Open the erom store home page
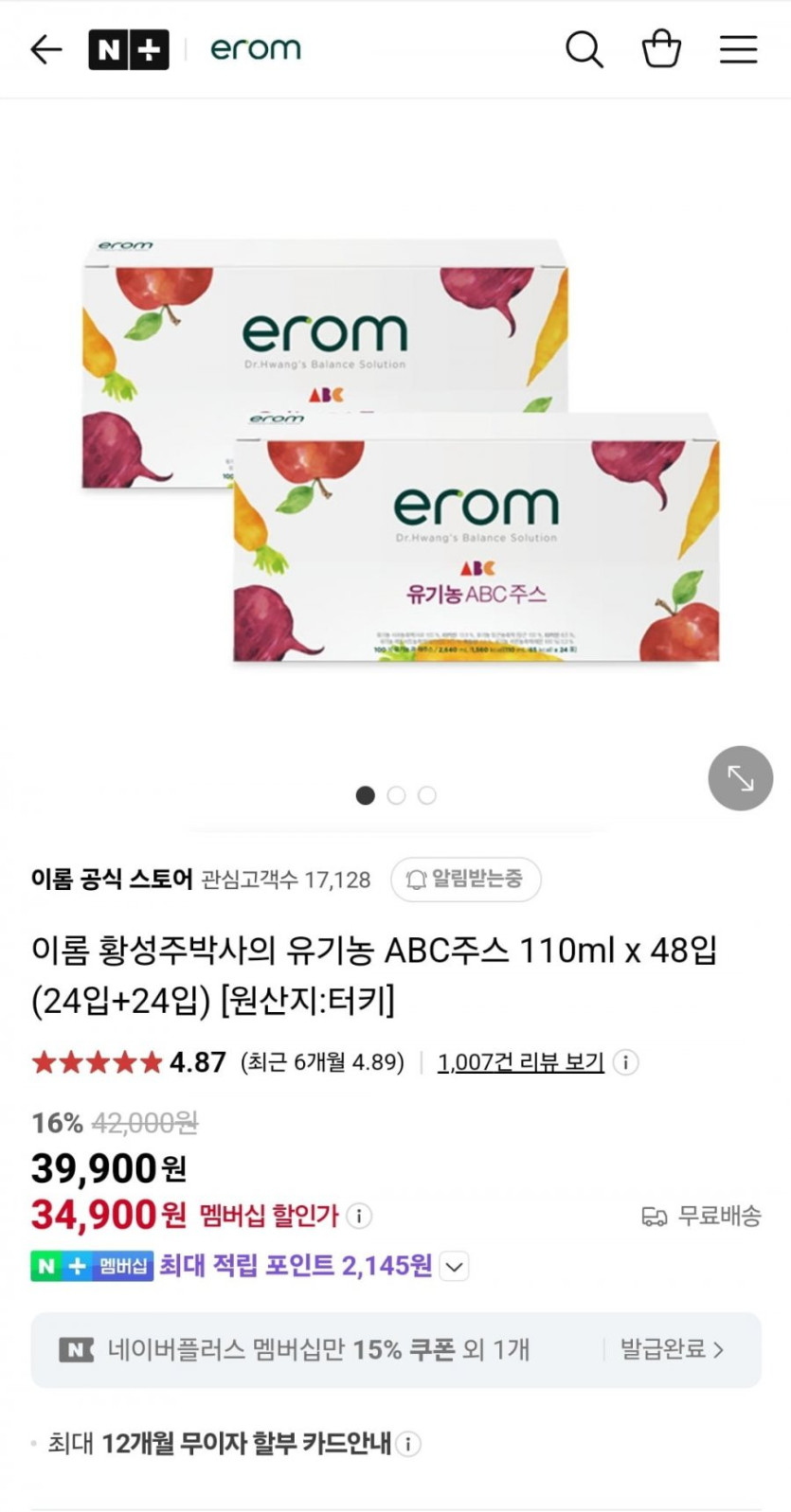The height and width of the screenshot is (1512, 791). tap(255, 49)
